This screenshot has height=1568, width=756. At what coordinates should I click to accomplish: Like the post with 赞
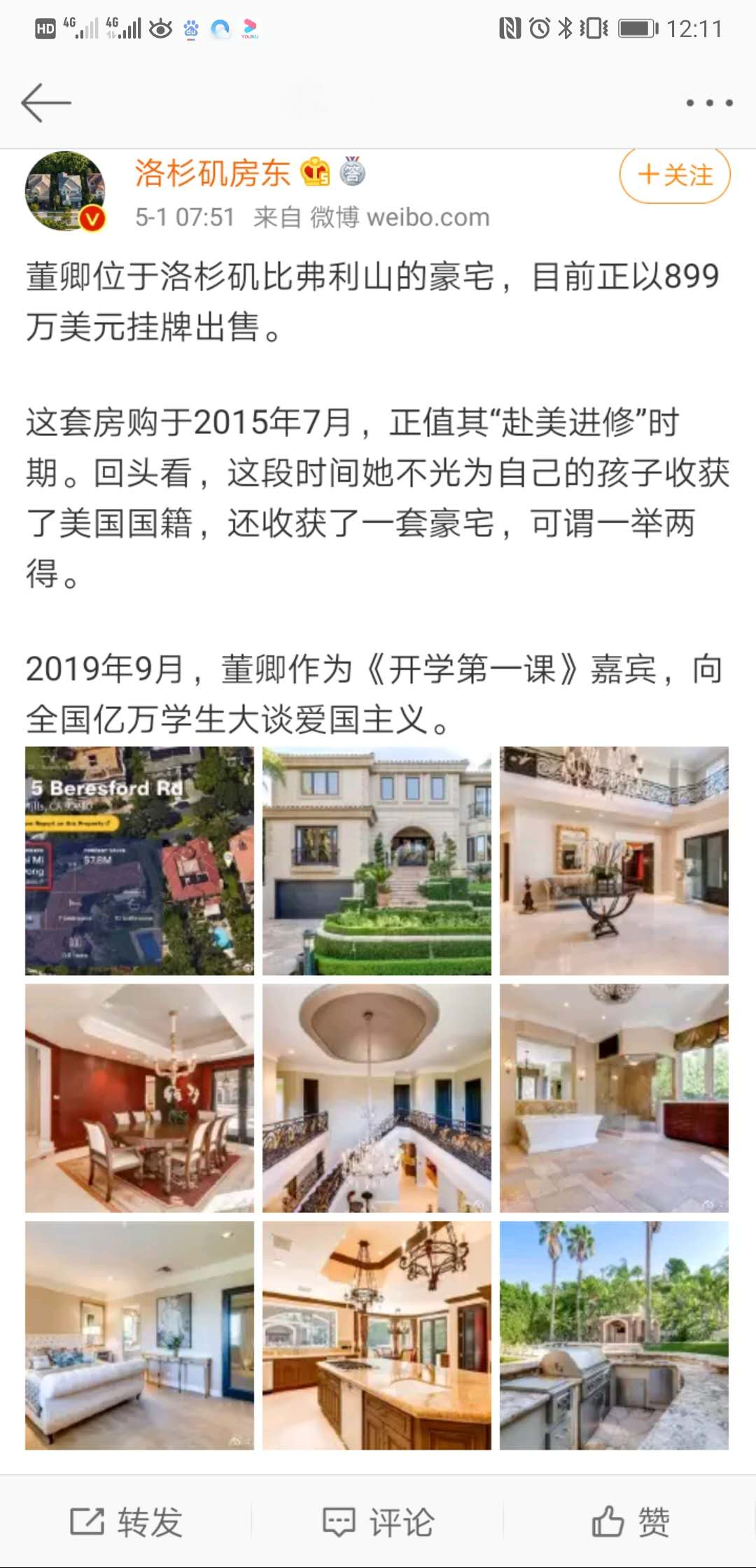[630, 1522]
